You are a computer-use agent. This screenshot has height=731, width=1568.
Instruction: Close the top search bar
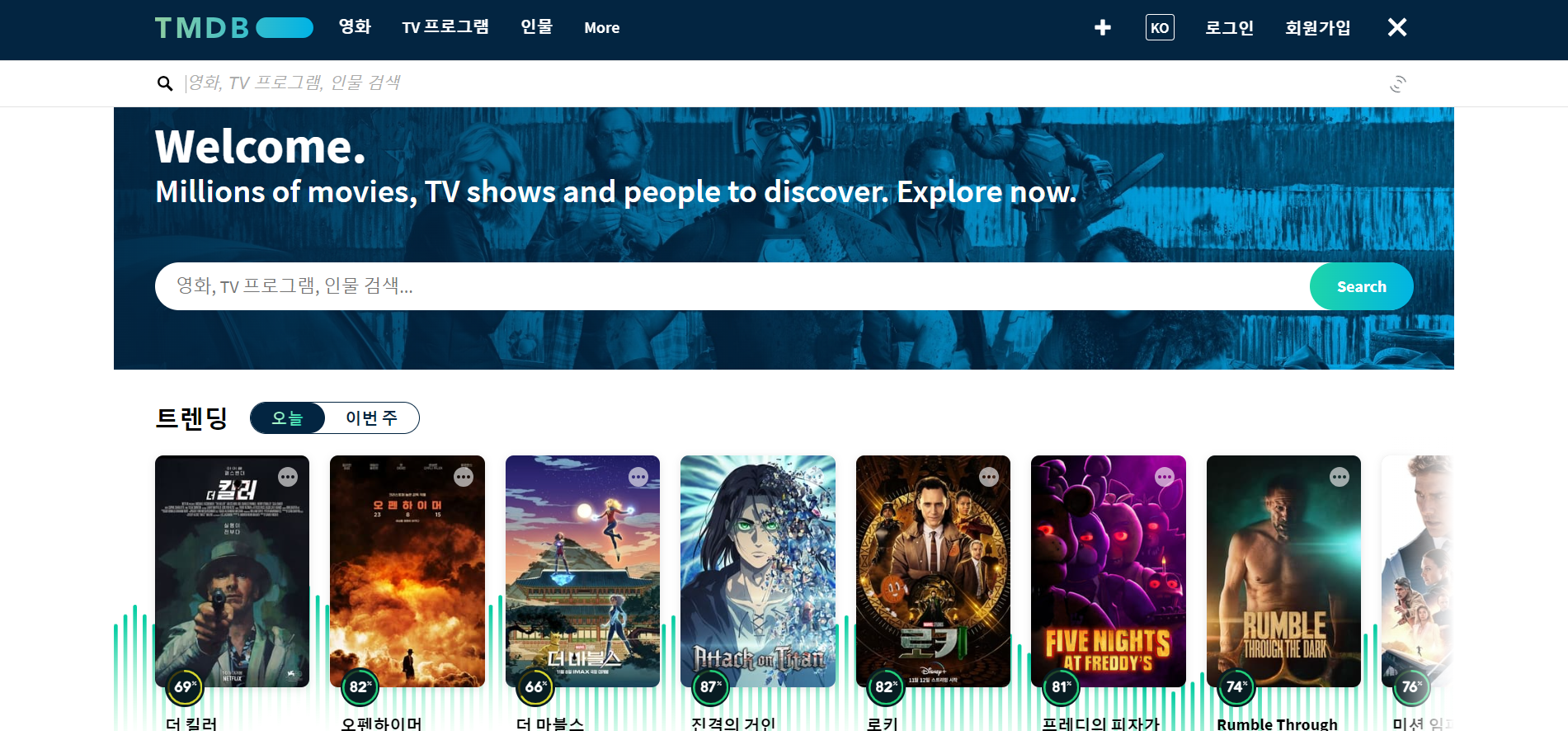(1396, 28)
